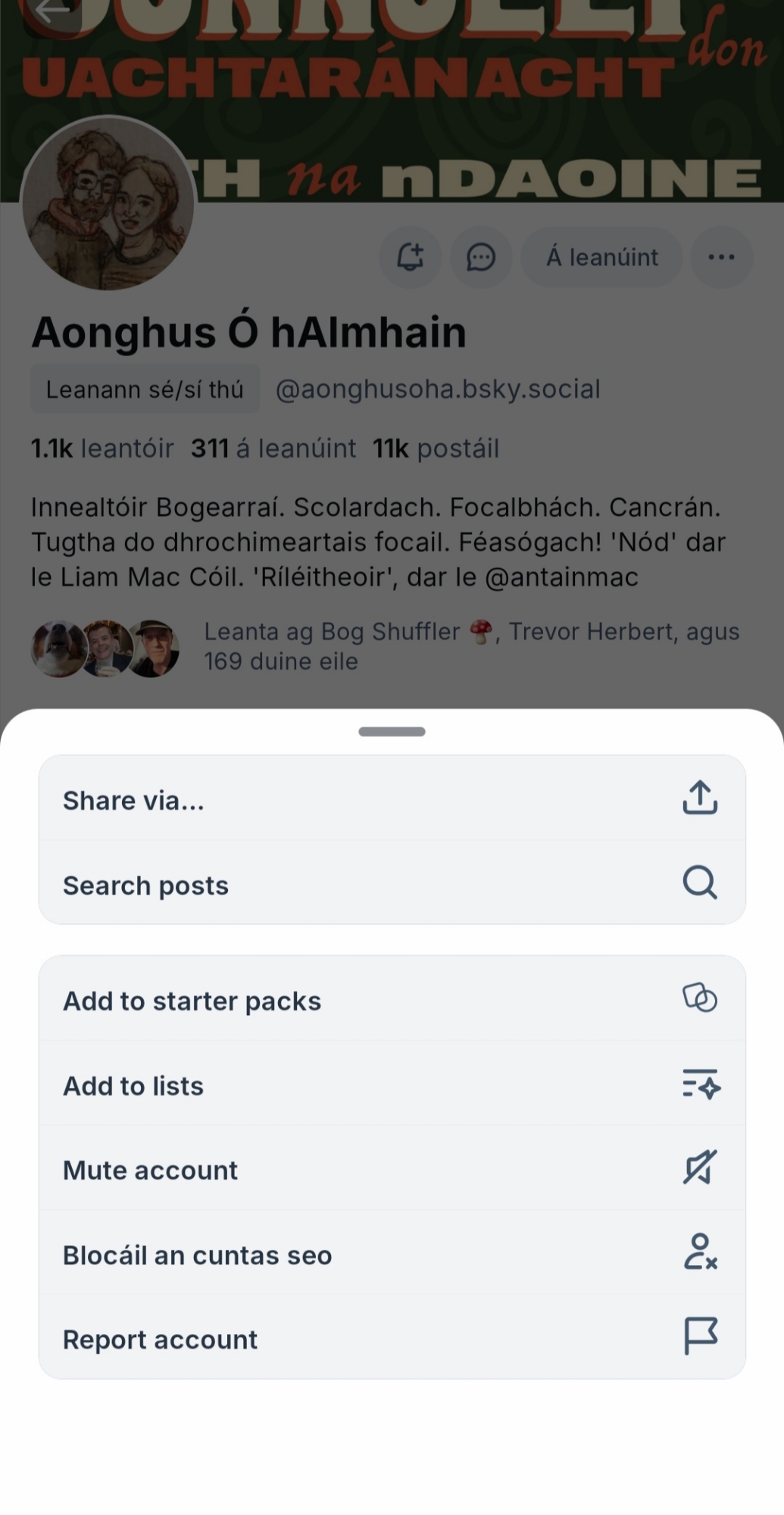Select Add to lists
784x1515 pixels.
pos(392,1085)
